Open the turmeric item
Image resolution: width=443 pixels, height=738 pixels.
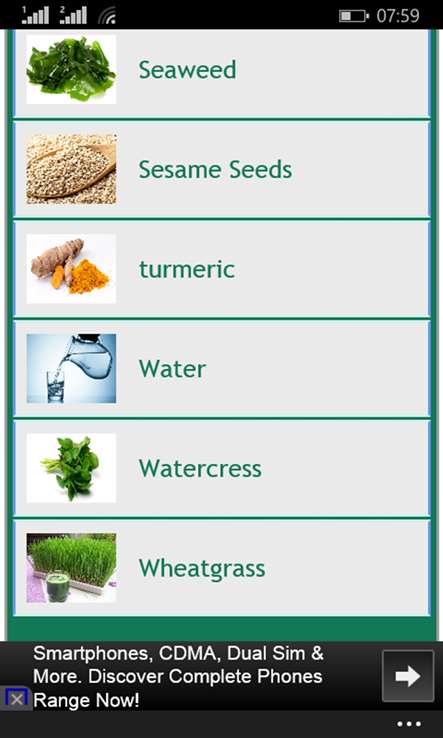[x=222, y=269]
